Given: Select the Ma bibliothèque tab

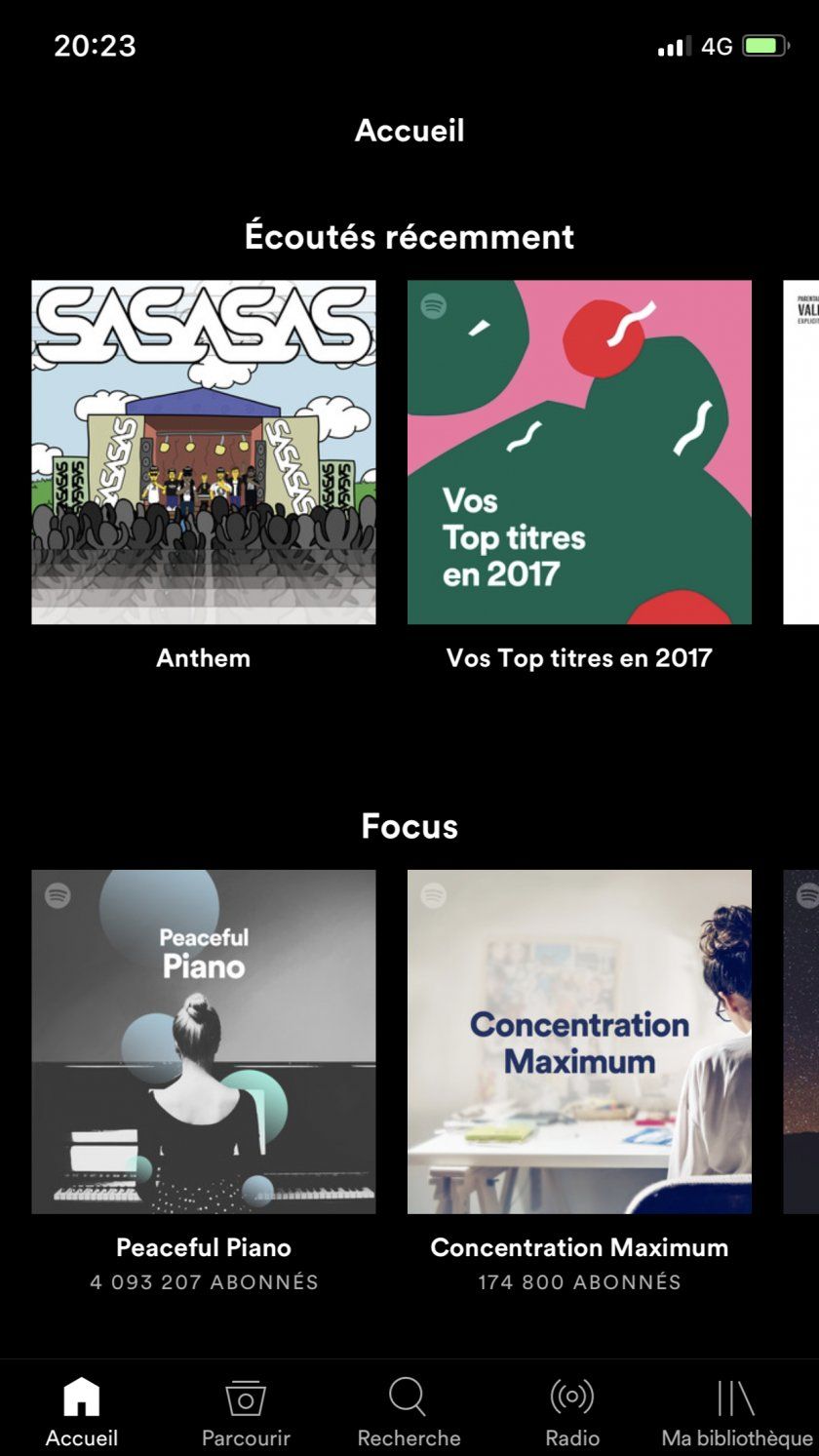Looking at the screenshot, I should coord(736,1410).
